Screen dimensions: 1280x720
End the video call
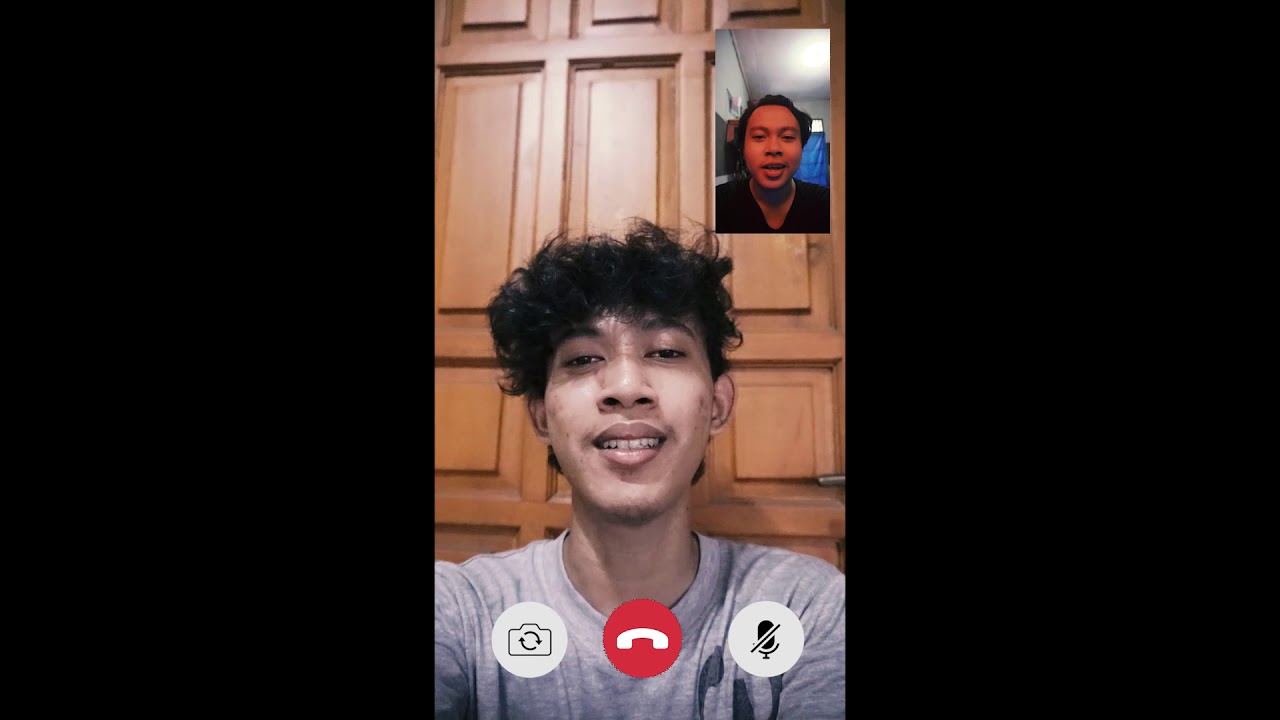[x=642, y=640]
